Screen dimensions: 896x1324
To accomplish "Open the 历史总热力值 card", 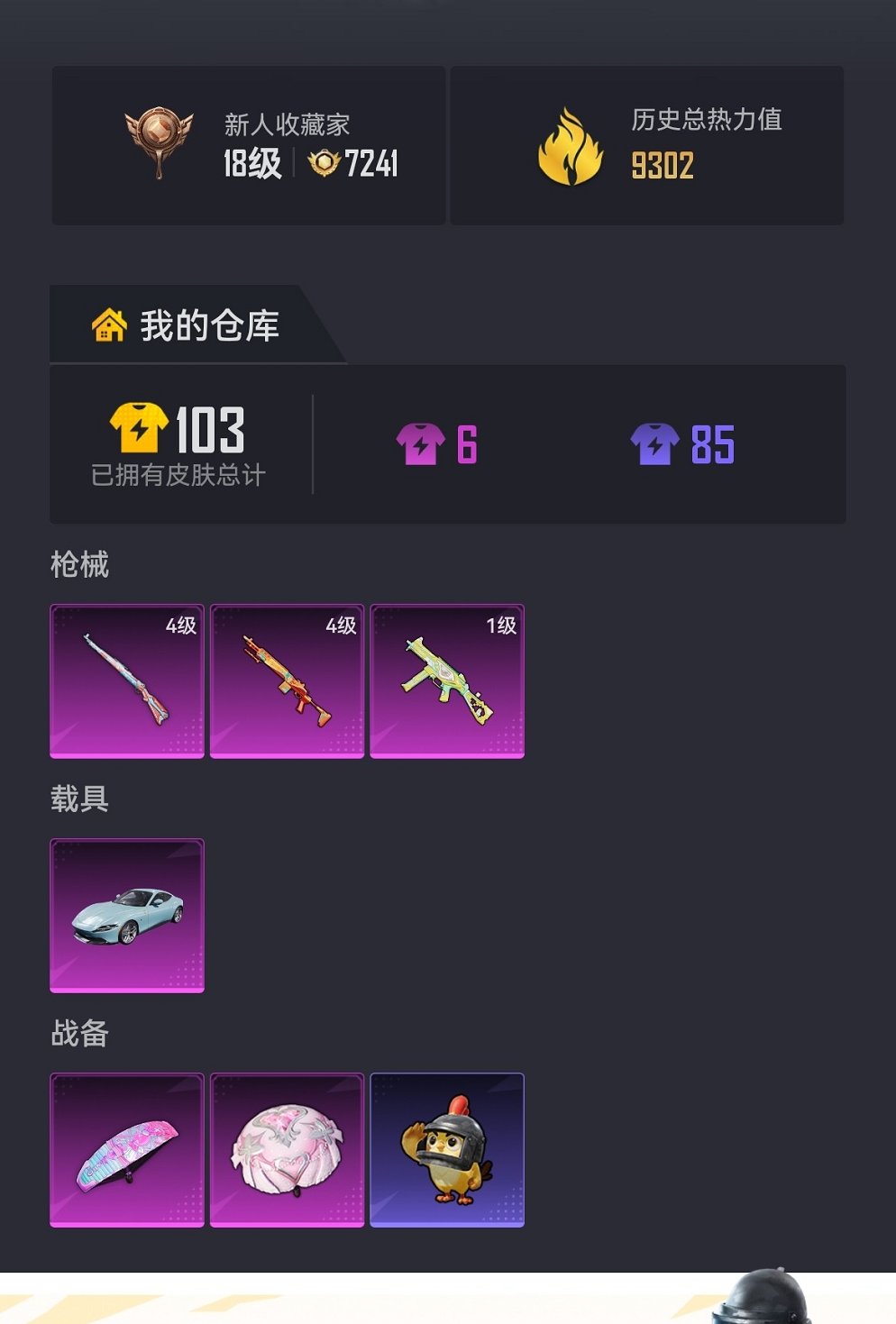I will (x=646, y=145).
